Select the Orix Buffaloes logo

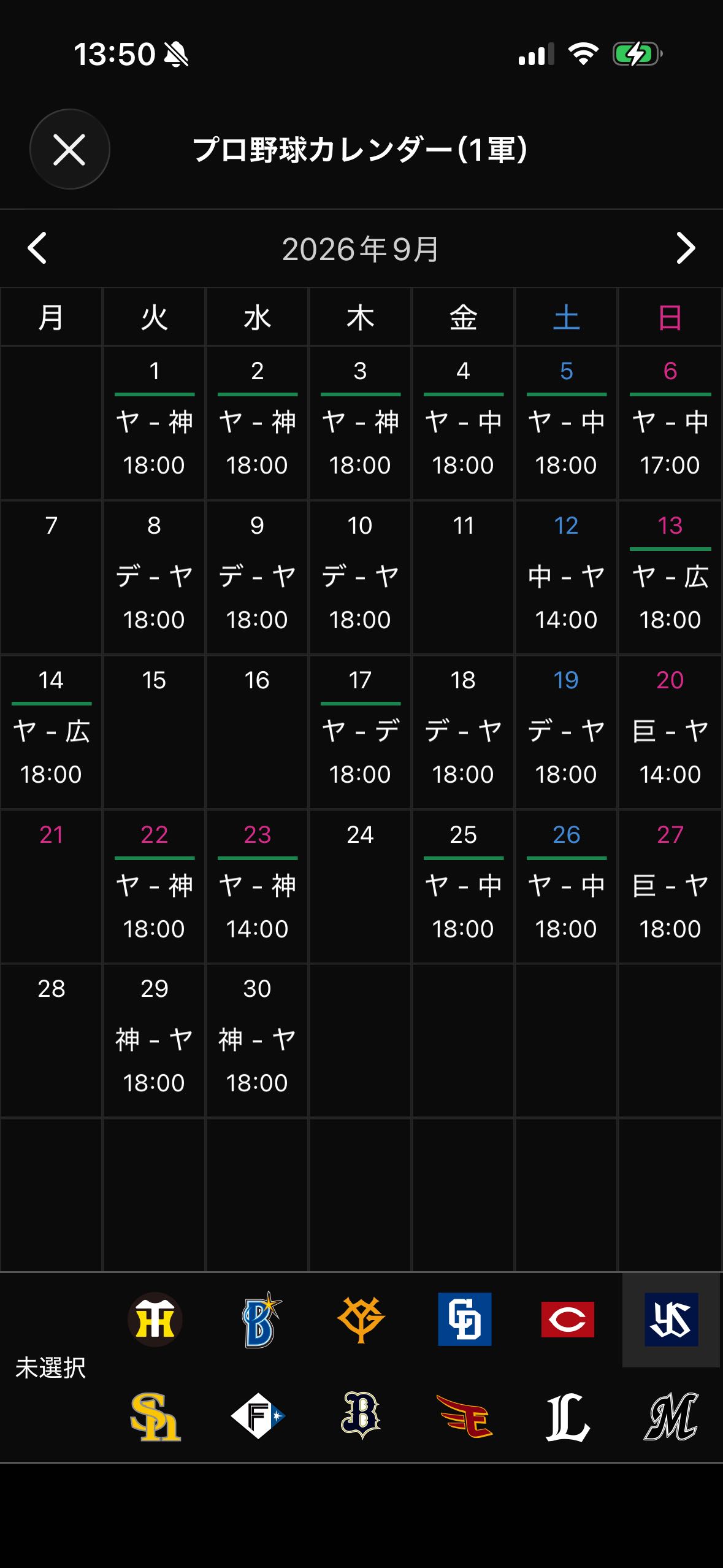coord(361,1416)
